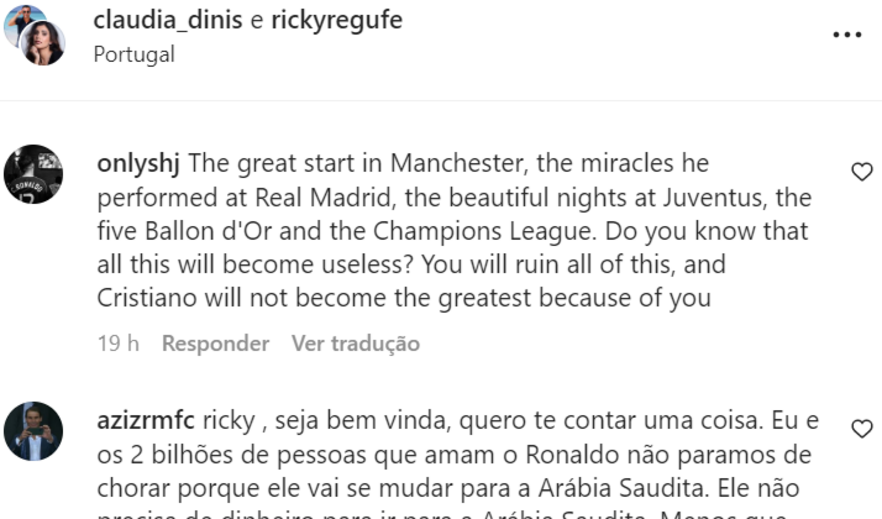Screen dimensions: 882x519
Task: Open the azizrmfc username link
Action: 146,420
